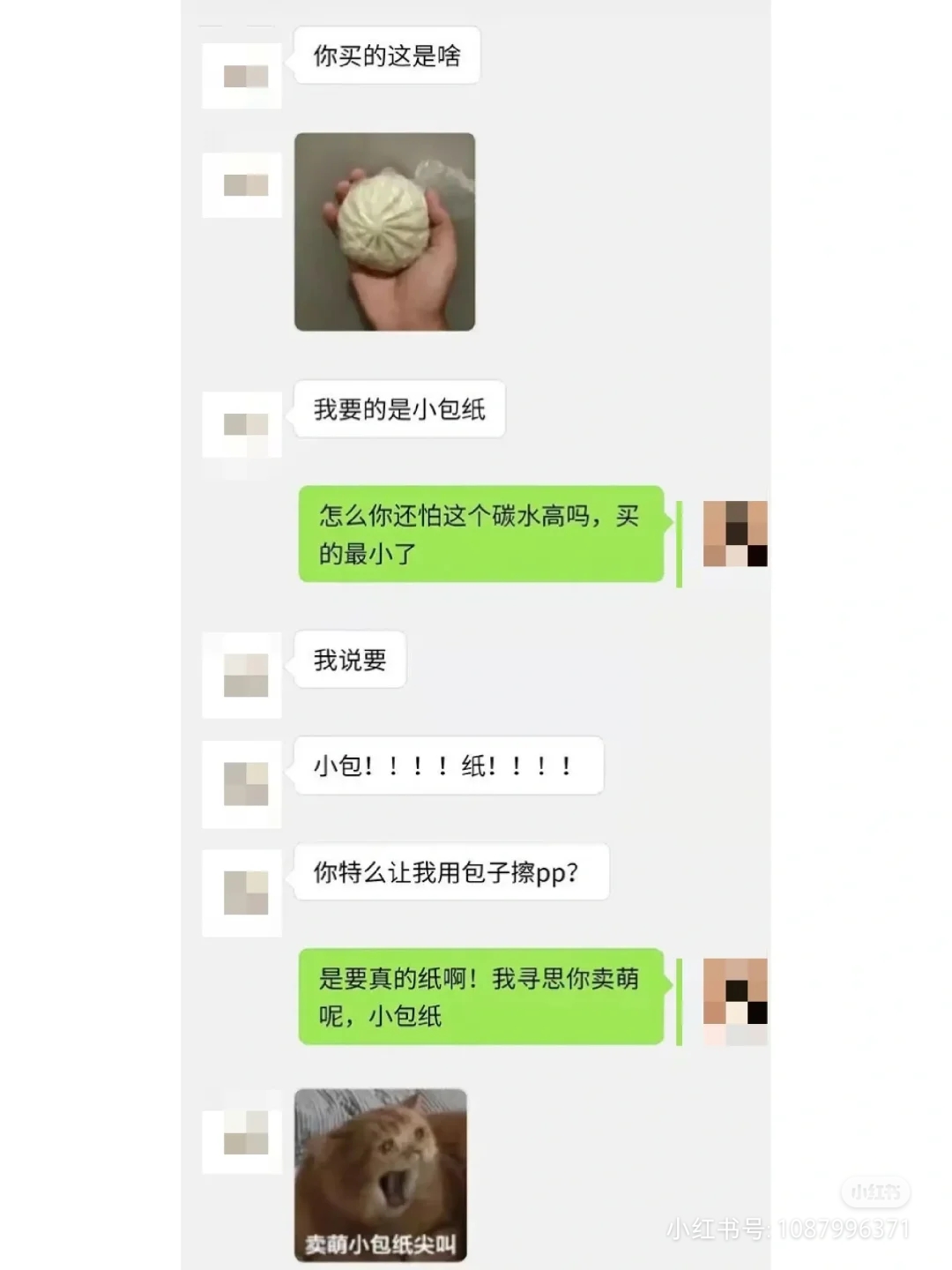Select the '我要的是小包纸' message bubble
The image size is (952, 1270).
tap(398, 410)
